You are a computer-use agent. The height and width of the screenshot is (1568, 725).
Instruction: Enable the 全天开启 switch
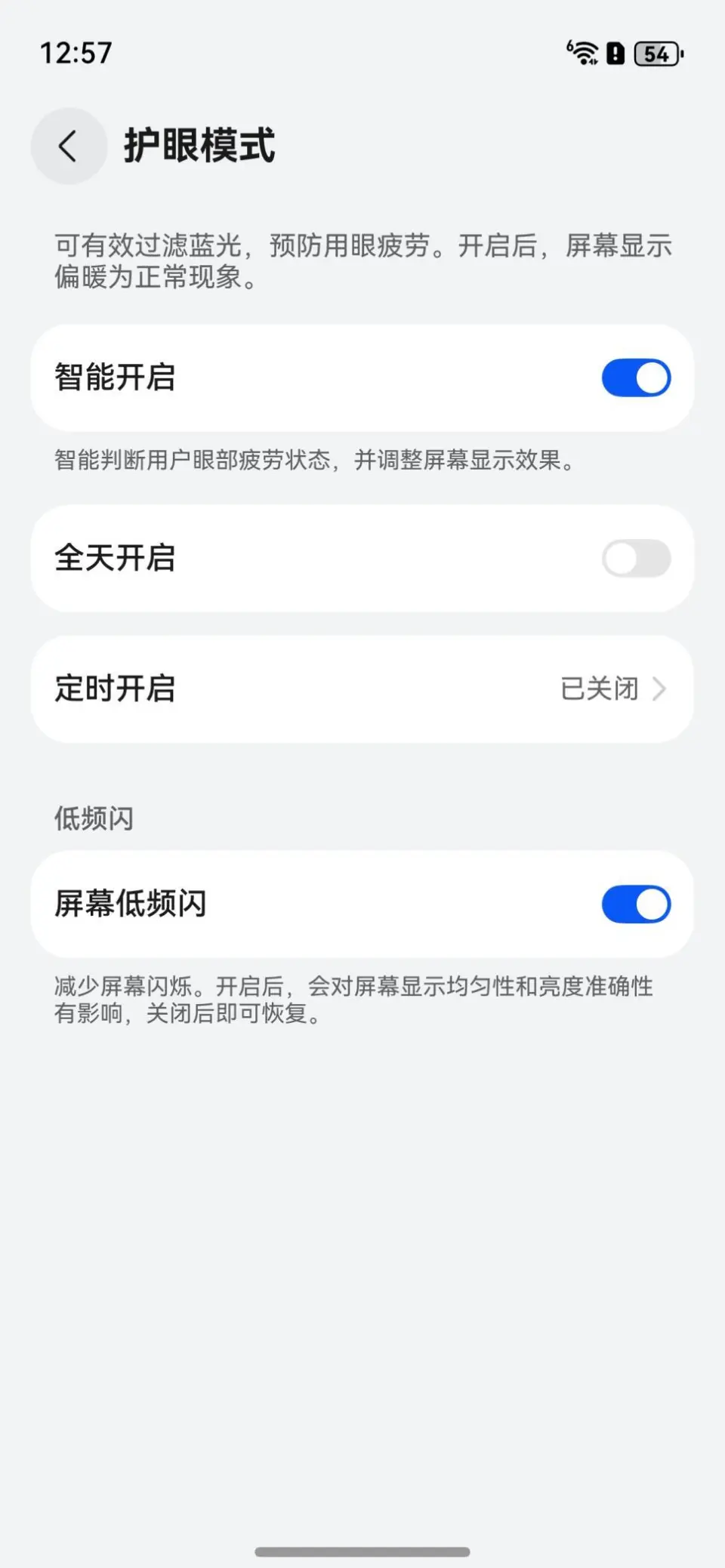(x=636, y=559)
